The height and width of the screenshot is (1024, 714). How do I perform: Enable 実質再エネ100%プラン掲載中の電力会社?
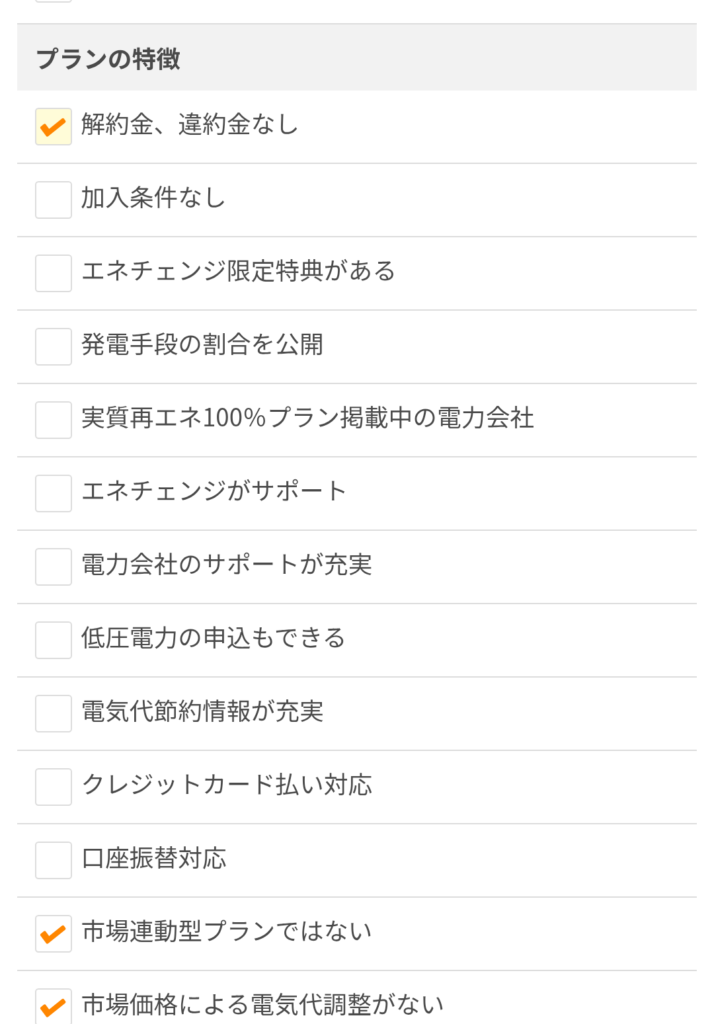53,420
